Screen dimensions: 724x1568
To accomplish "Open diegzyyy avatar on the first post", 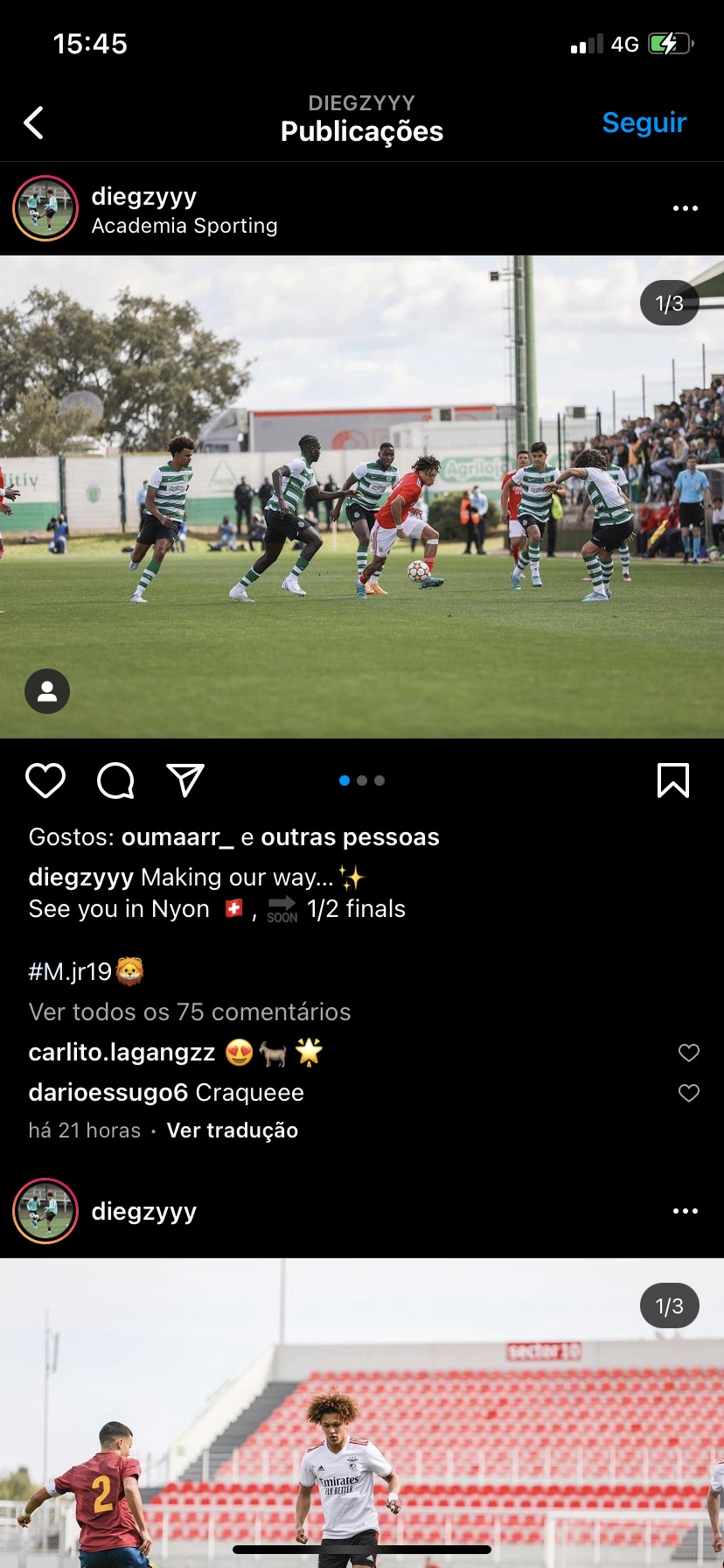I will 45,208.
